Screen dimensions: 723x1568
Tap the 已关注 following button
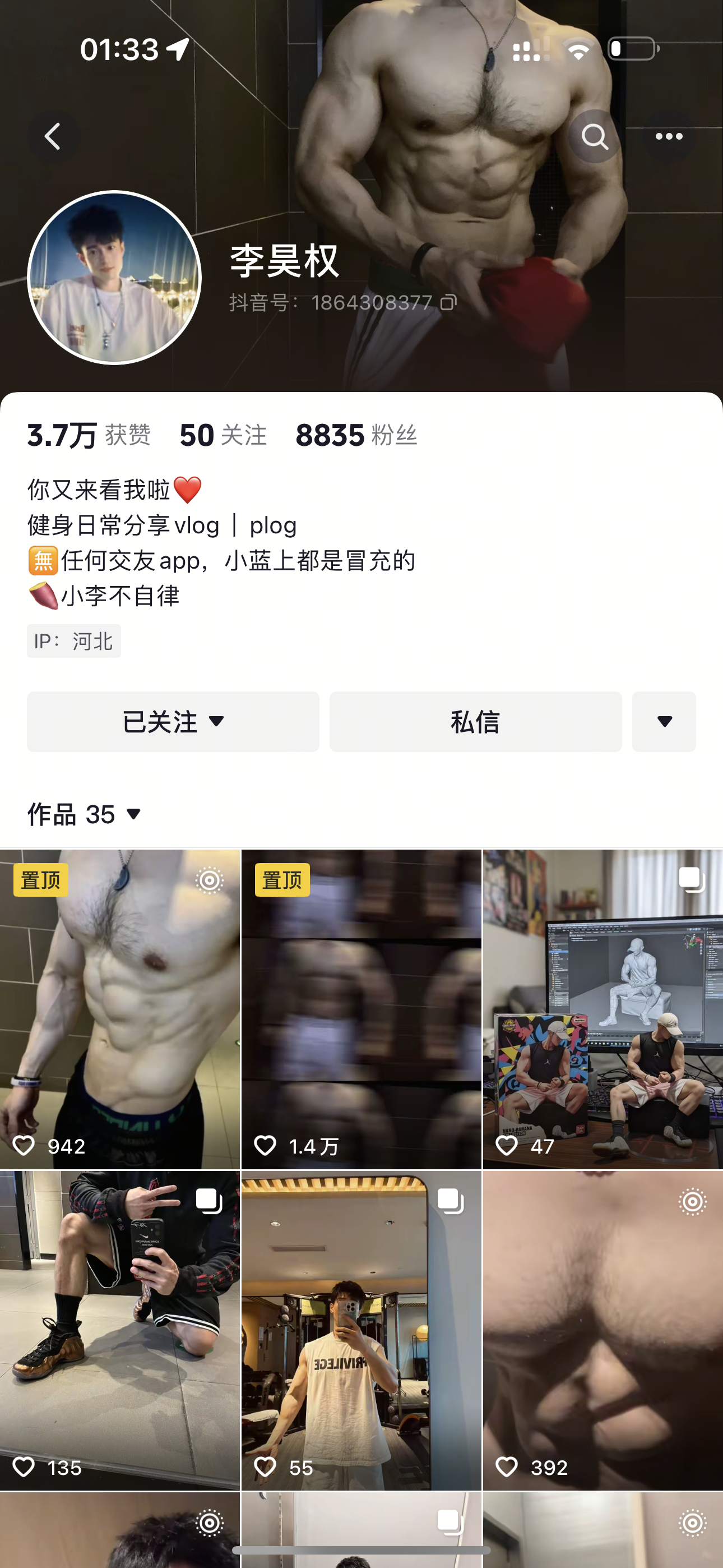(x=173, y=721)
